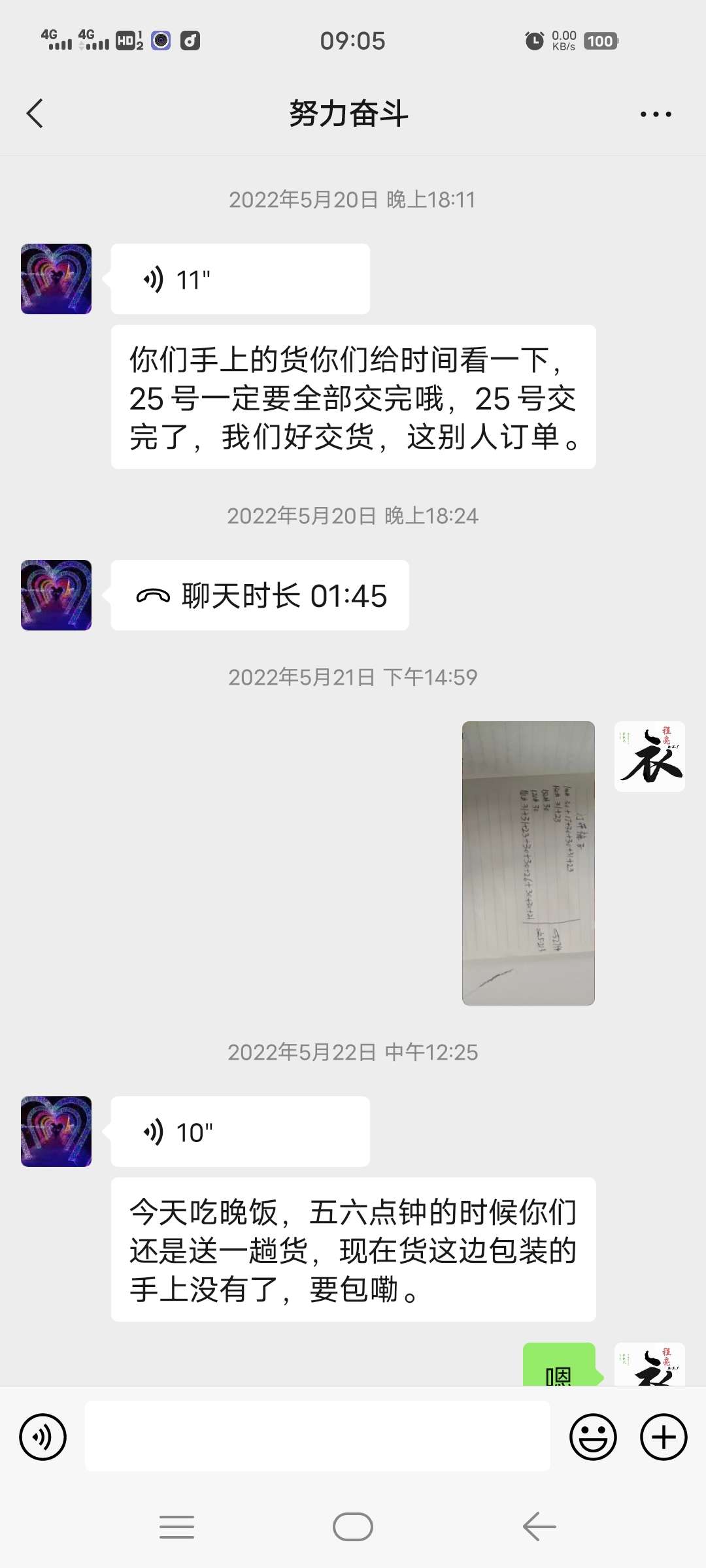Image resolution: width=706 pixels, height=1568 pixels.
Task: Open own profile via avatar beside the photo
Action: pos(649,757)
